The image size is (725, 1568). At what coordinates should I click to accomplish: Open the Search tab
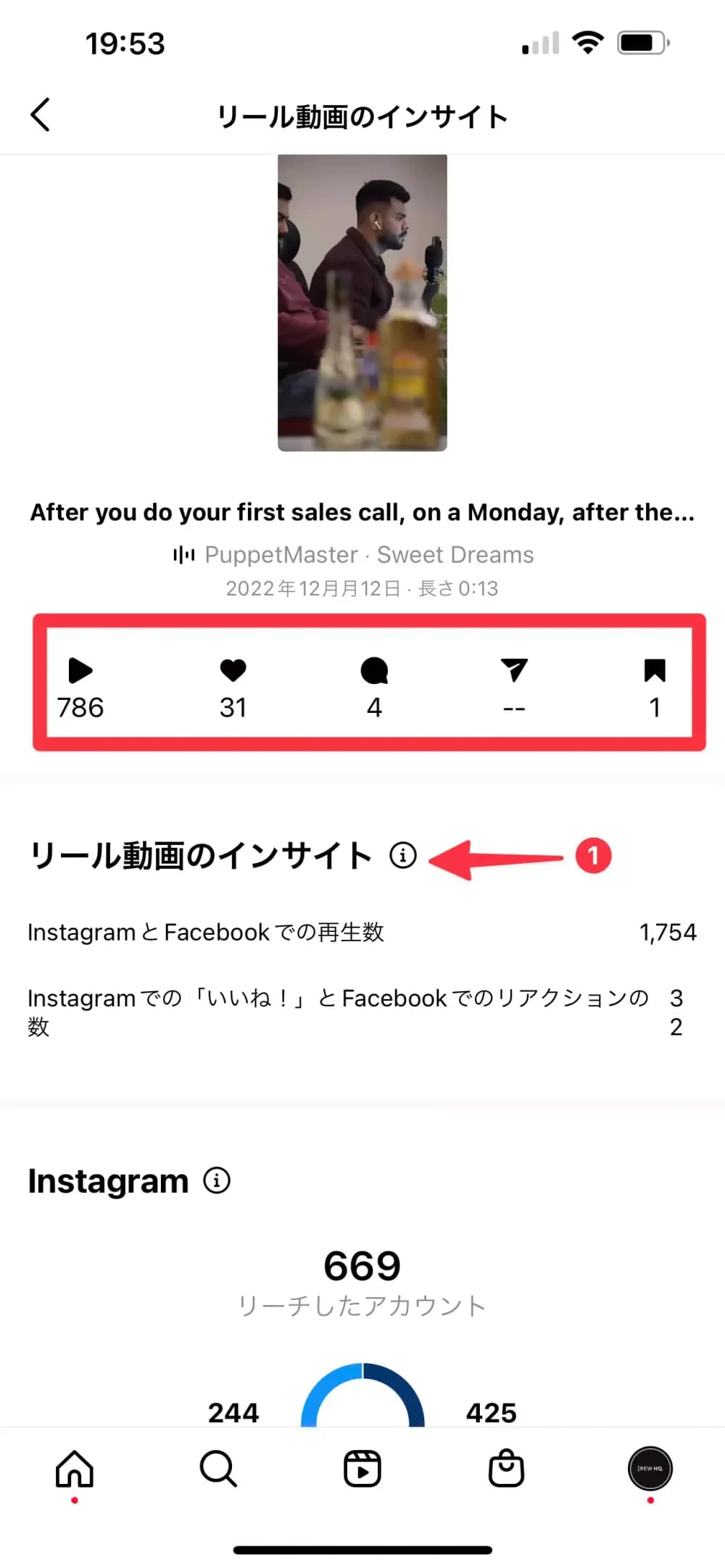click(x=217, y=1469)
